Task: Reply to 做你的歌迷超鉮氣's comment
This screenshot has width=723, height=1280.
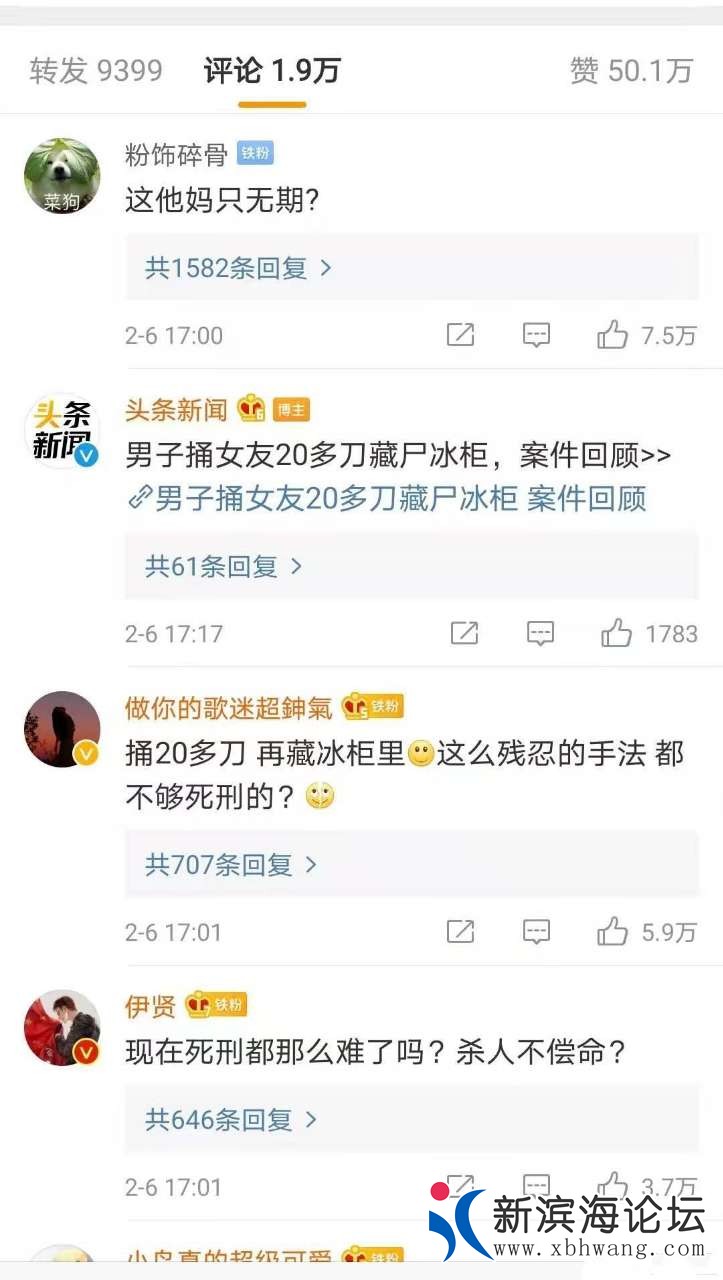Action: point(537,932)
